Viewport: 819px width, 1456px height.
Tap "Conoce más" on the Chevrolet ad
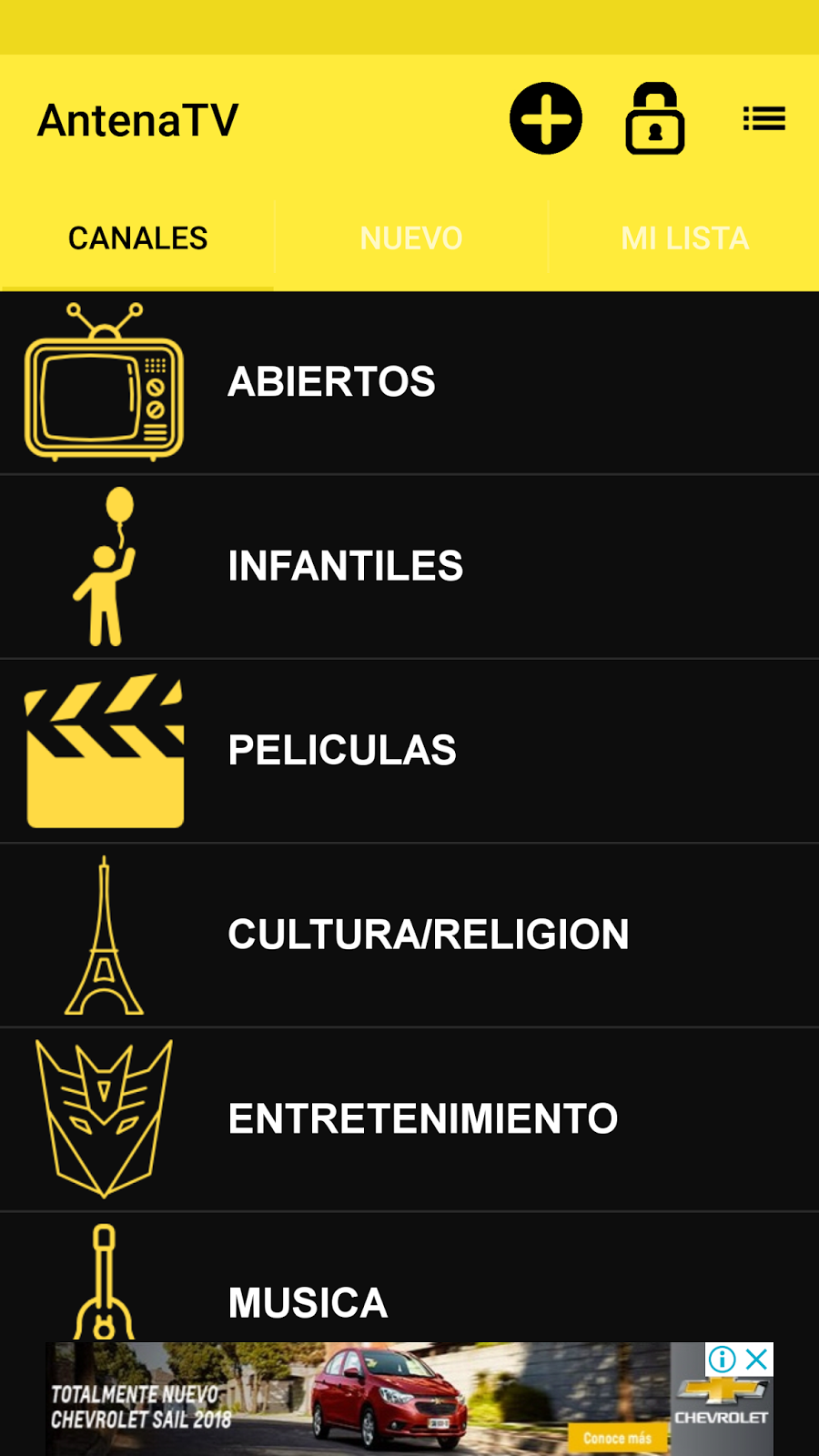coord(617,1438)
